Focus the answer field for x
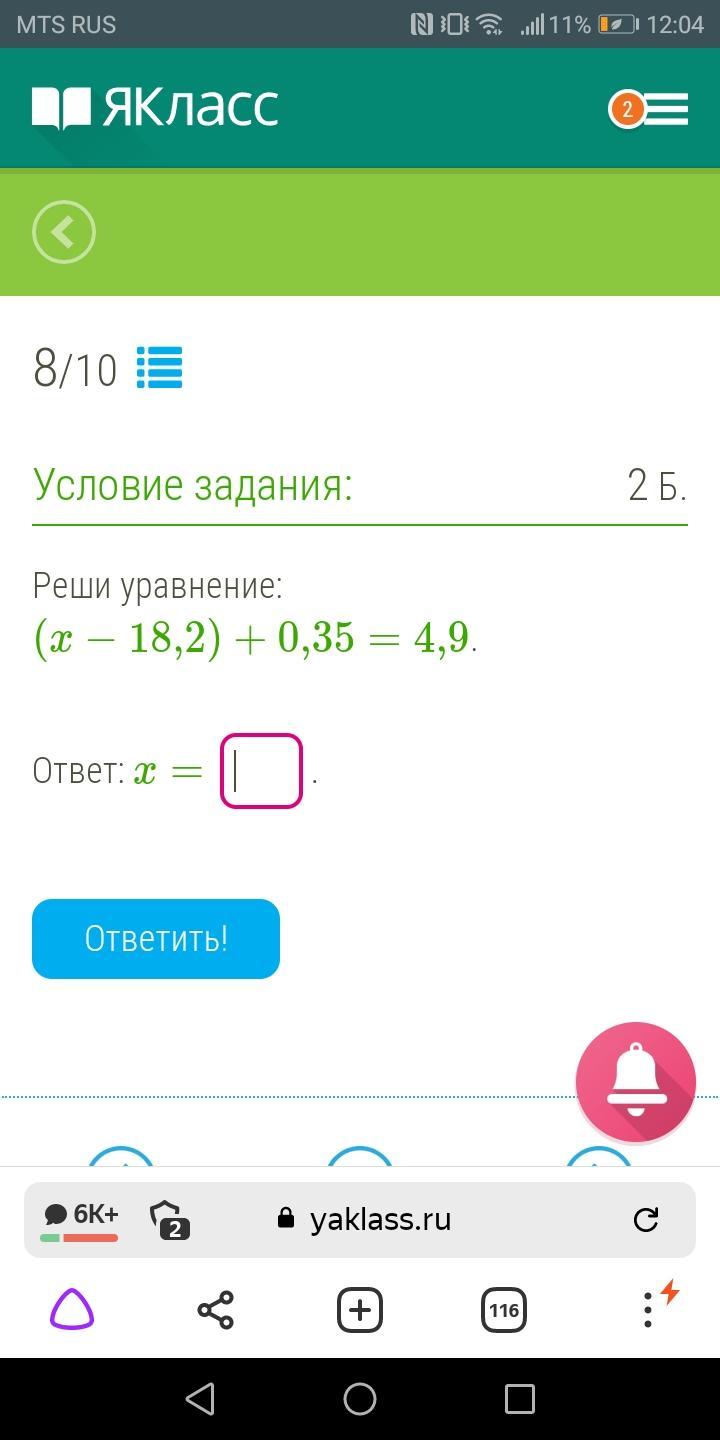The height and width of the screenshot is (1440, 720). click(x=261, y=771)
